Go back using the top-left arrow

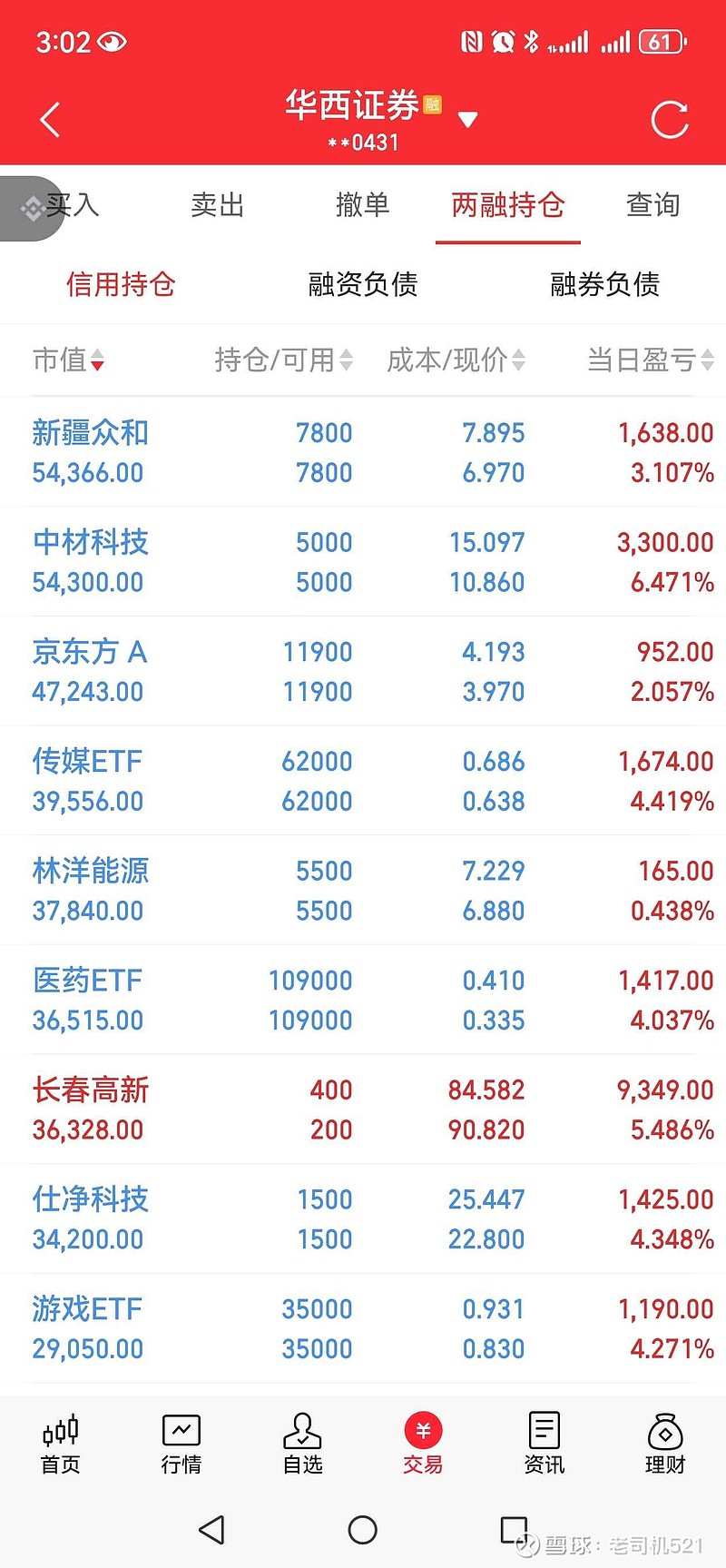coord(51,120)
